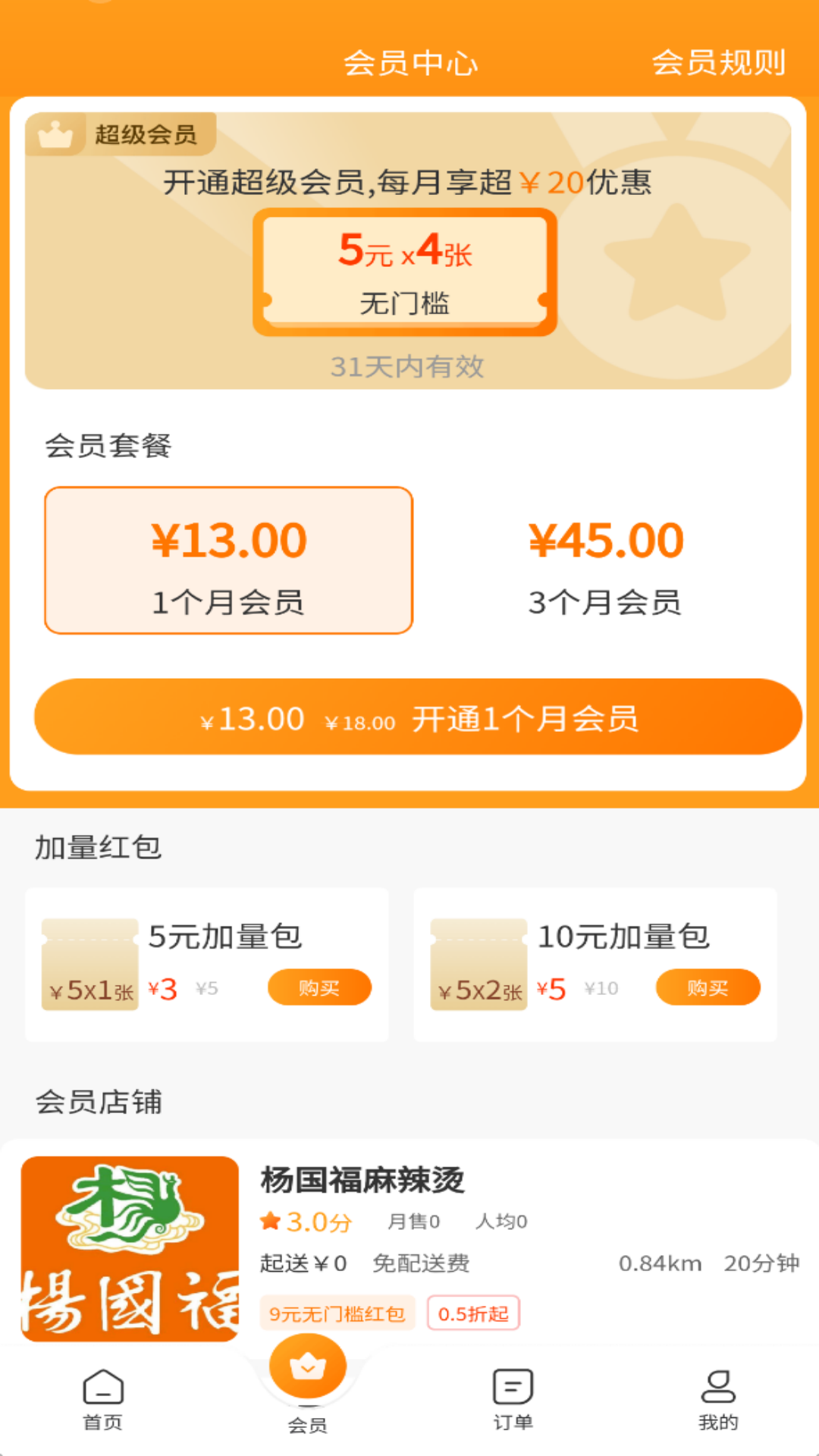Go to the 首页 home tab
The width and height of the screenshot is (819, 1456).
click(x=102, y=1399)
